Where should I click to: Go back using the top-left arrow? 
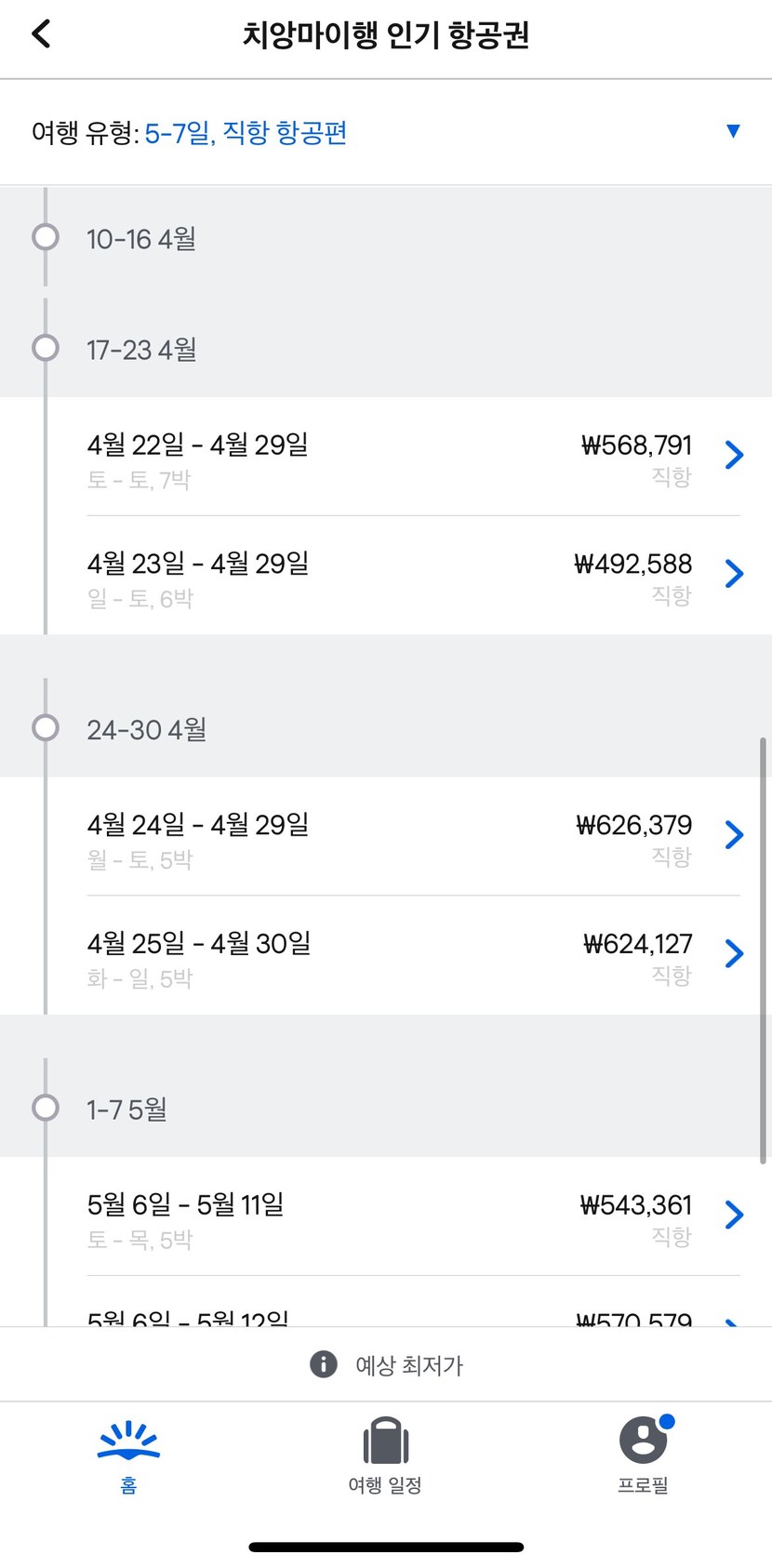coord(41,34)
